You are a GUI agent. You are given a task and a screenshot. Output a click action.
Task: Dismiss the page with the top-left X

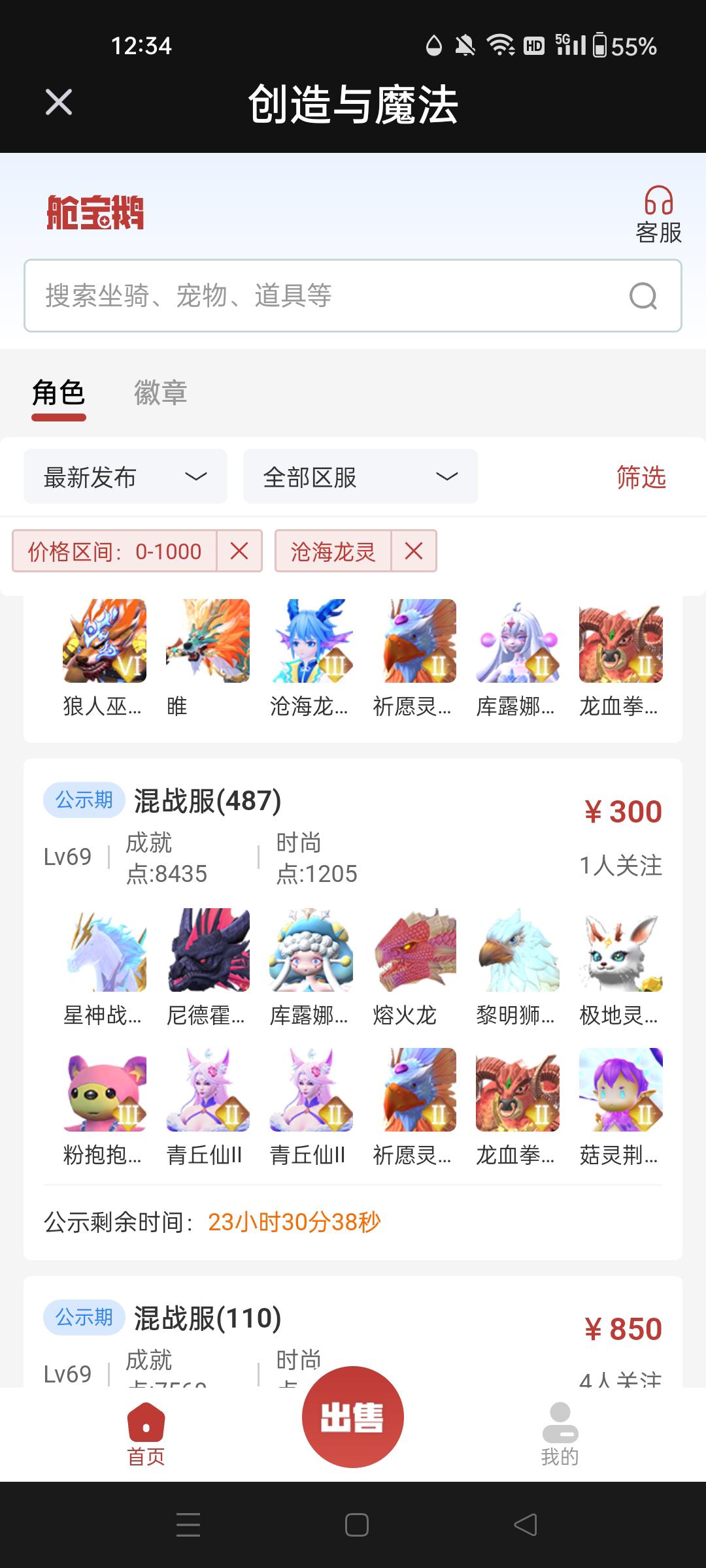[58, 101]
